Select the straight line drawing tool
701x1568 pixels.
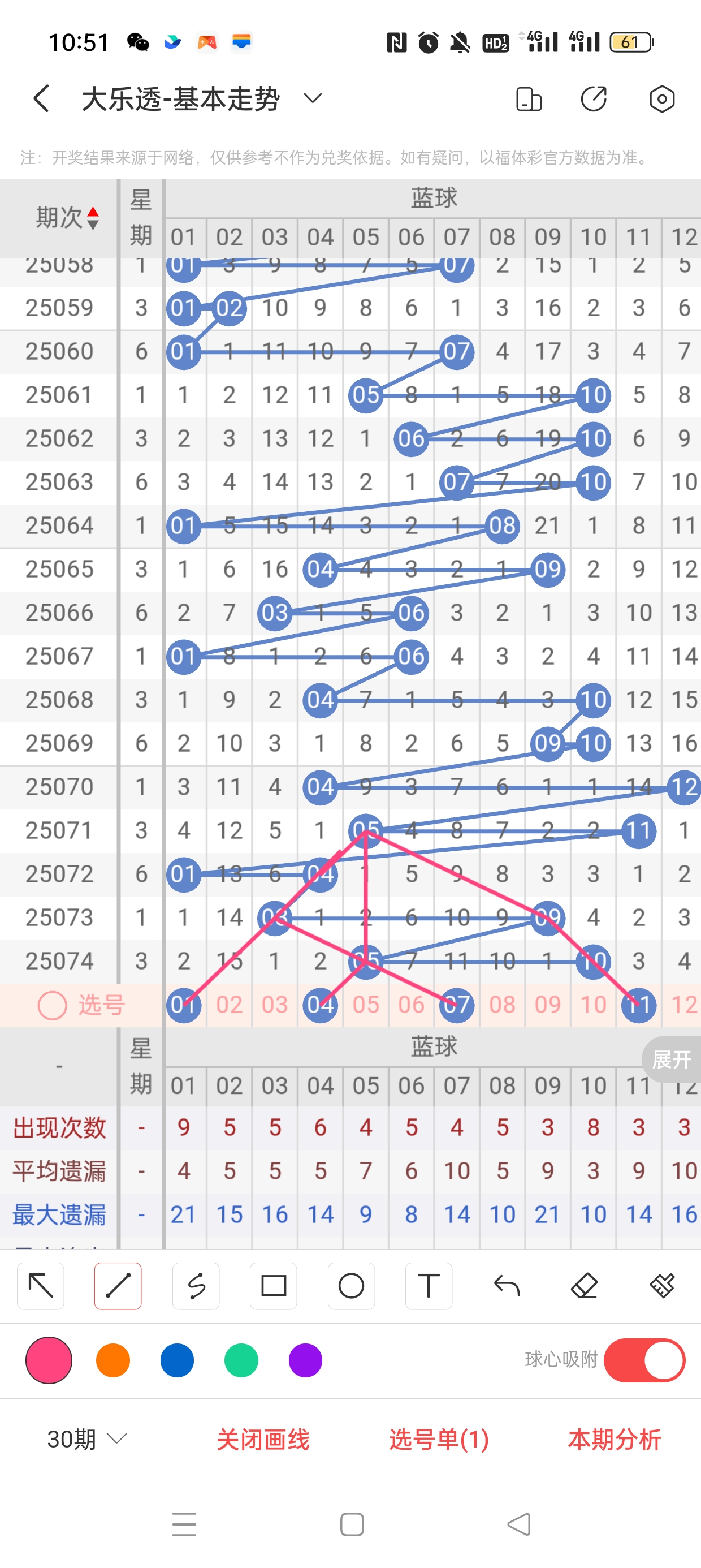(x=118, y=1286)
